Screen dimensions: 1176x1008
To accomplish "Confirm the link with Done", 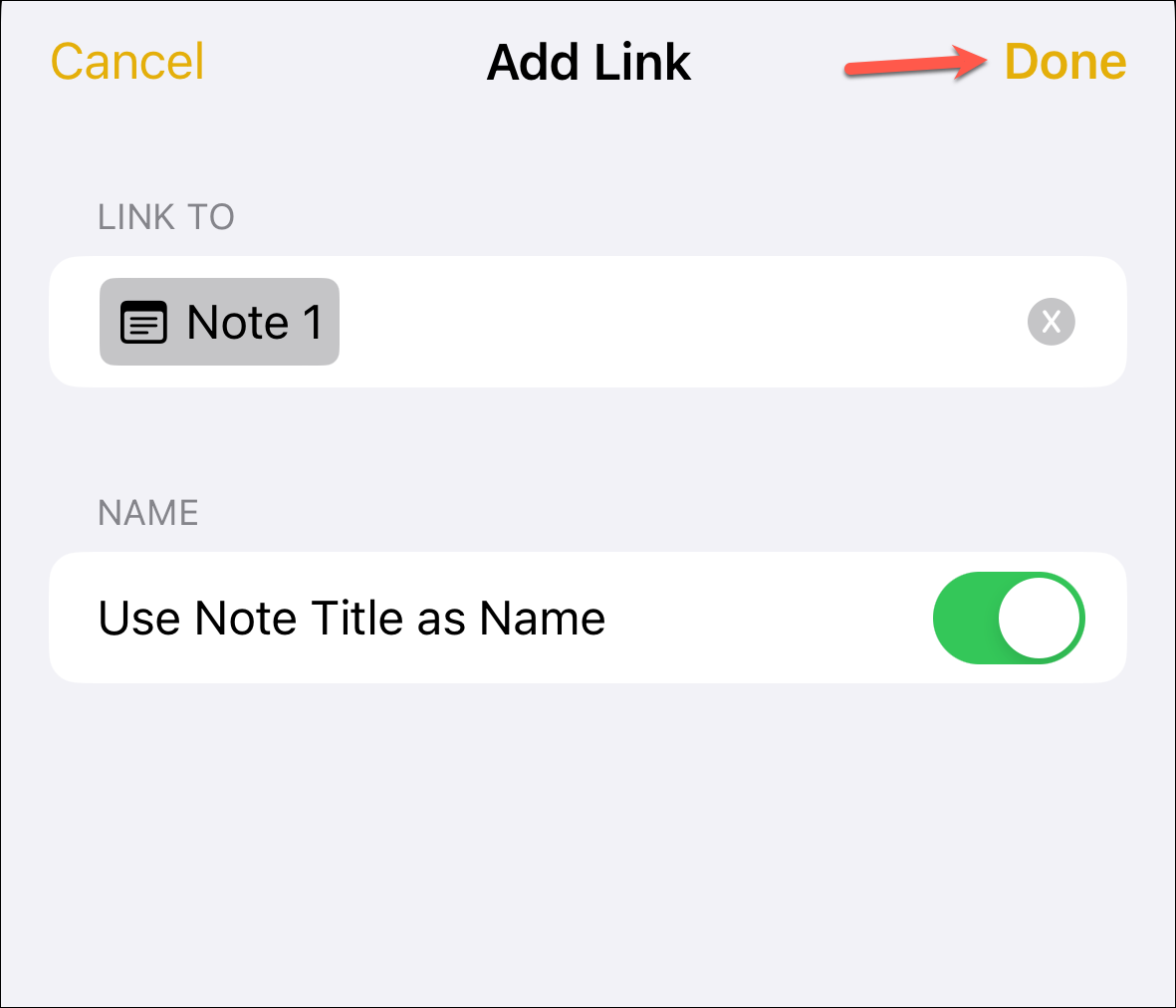I will tap(1065, 62).
